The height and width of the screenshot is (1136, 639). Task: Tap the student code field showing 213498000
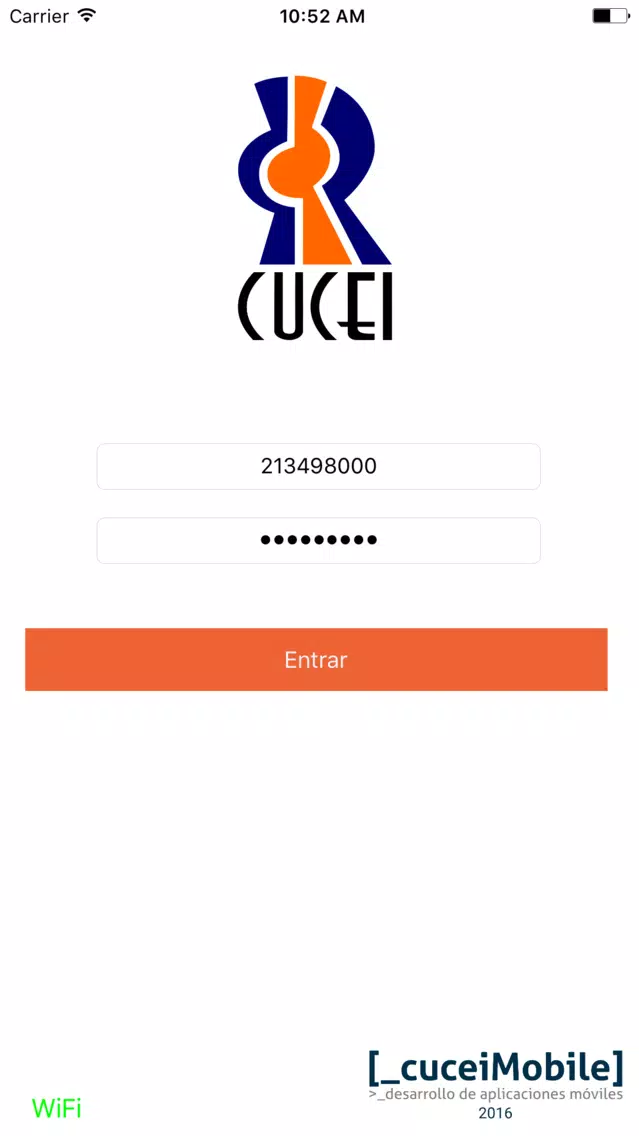[318, 466]
